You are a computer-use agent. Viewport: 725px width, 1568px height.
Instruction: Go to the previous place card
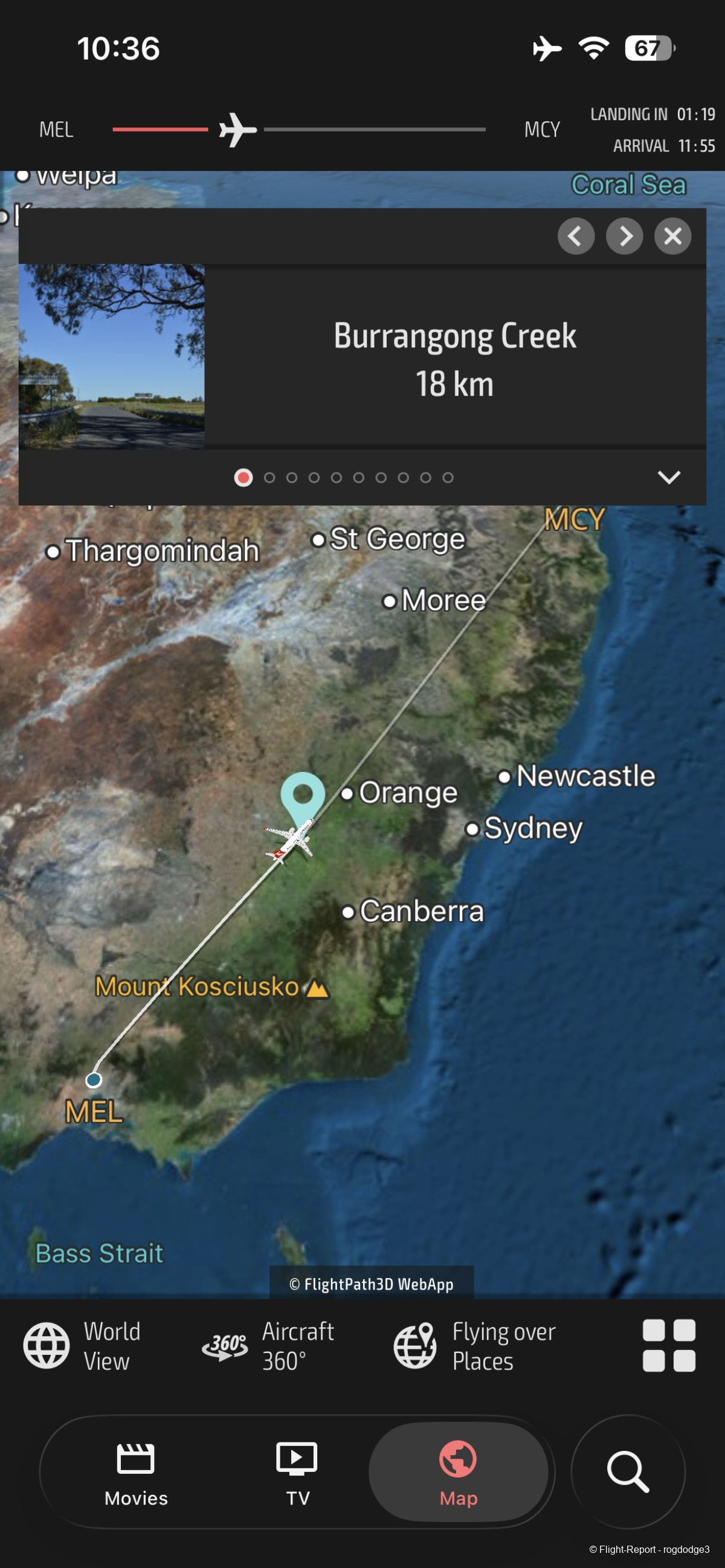(576, 236)
